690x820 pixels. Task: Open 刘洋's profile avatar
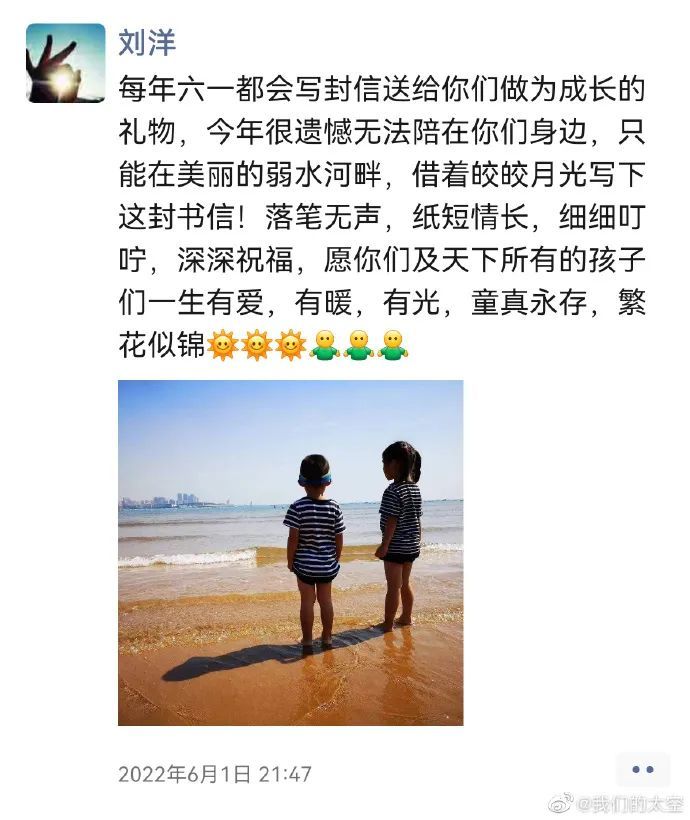(65, 63)
